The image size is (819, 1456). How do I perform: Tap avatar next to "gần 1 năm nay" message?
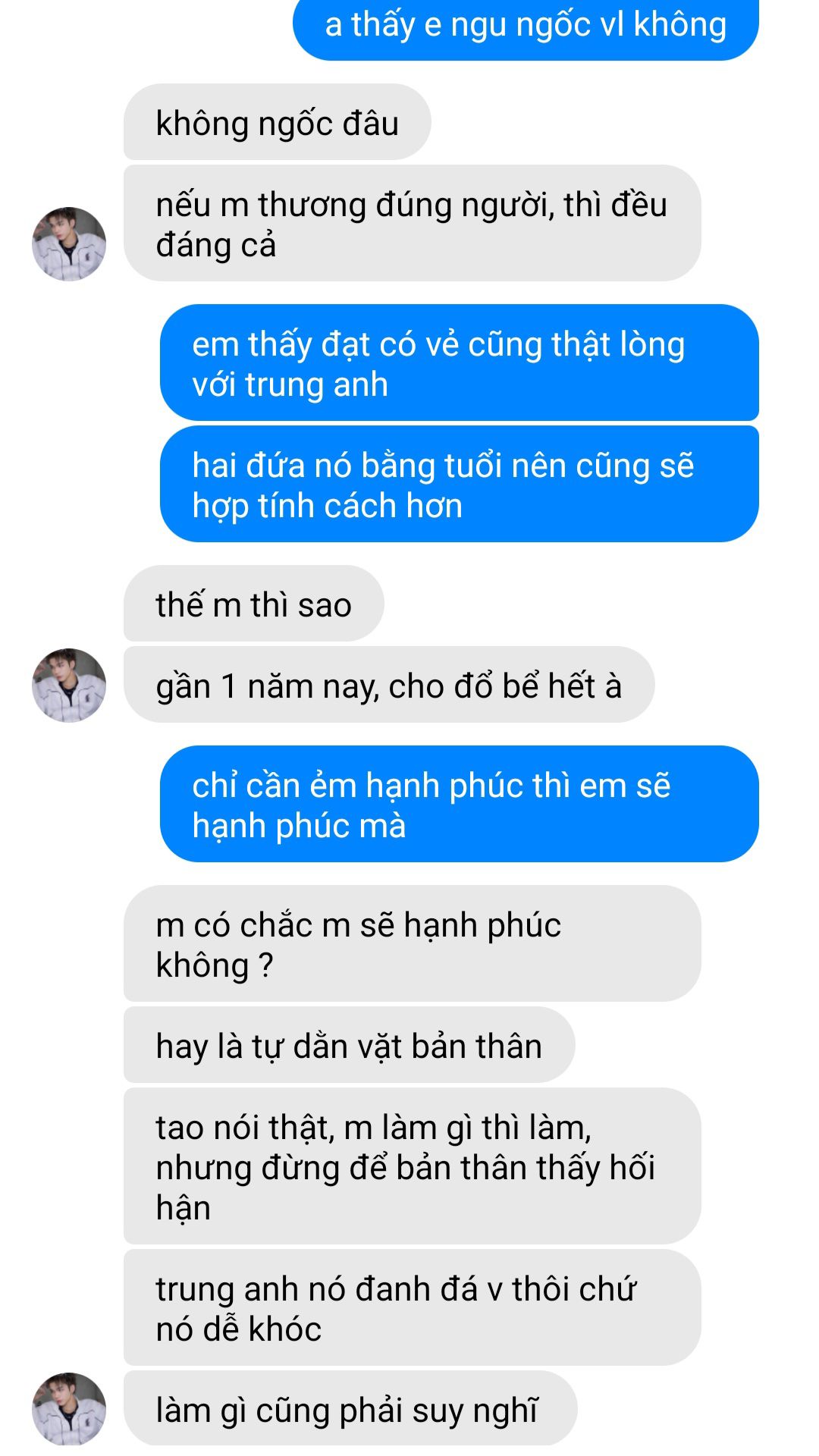click(x=69, y=685)
